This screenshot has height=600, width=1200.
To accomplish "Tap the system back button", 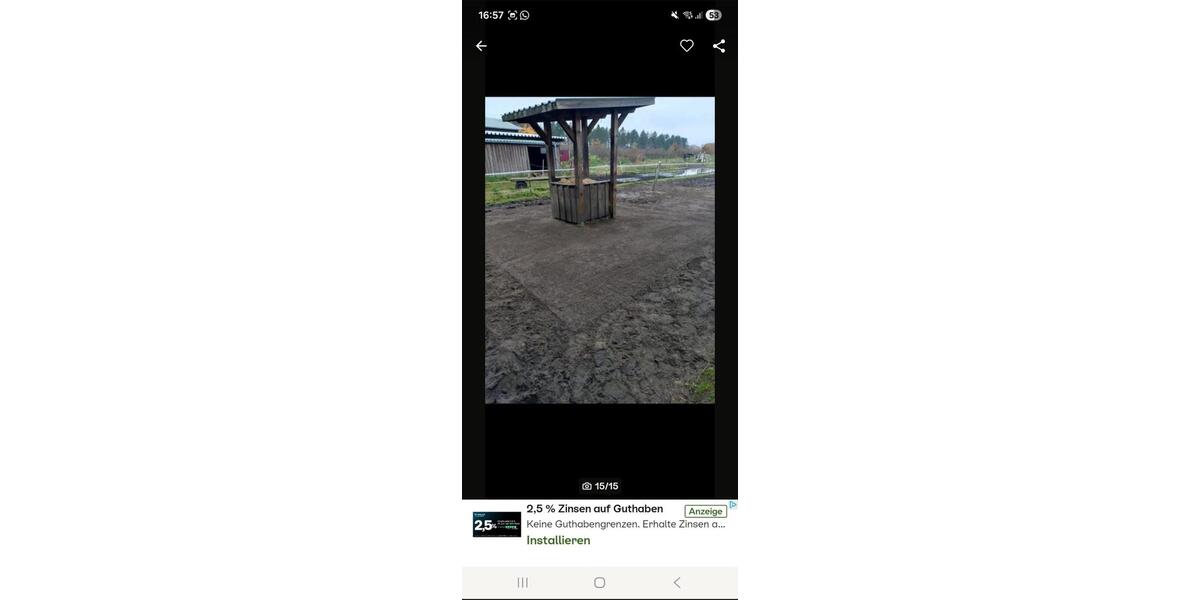I will click(677, 582).
